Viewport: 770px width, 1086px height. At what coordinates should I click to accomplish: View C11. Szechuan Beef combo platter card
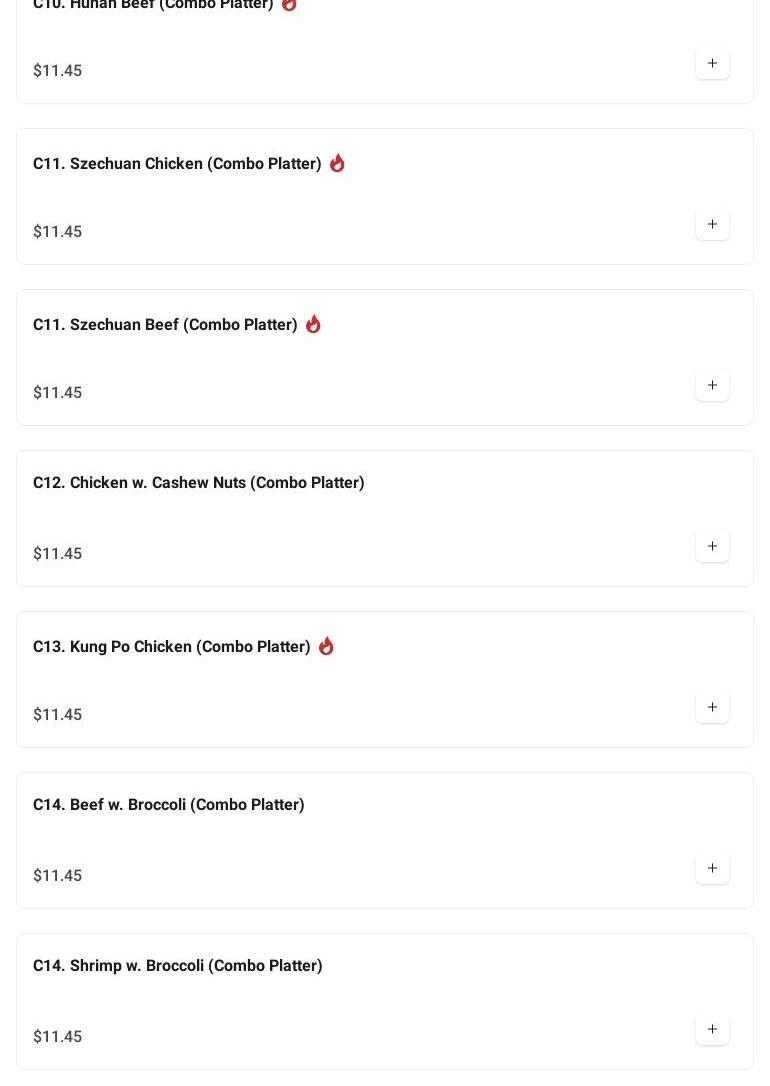[x=165, y=325]
